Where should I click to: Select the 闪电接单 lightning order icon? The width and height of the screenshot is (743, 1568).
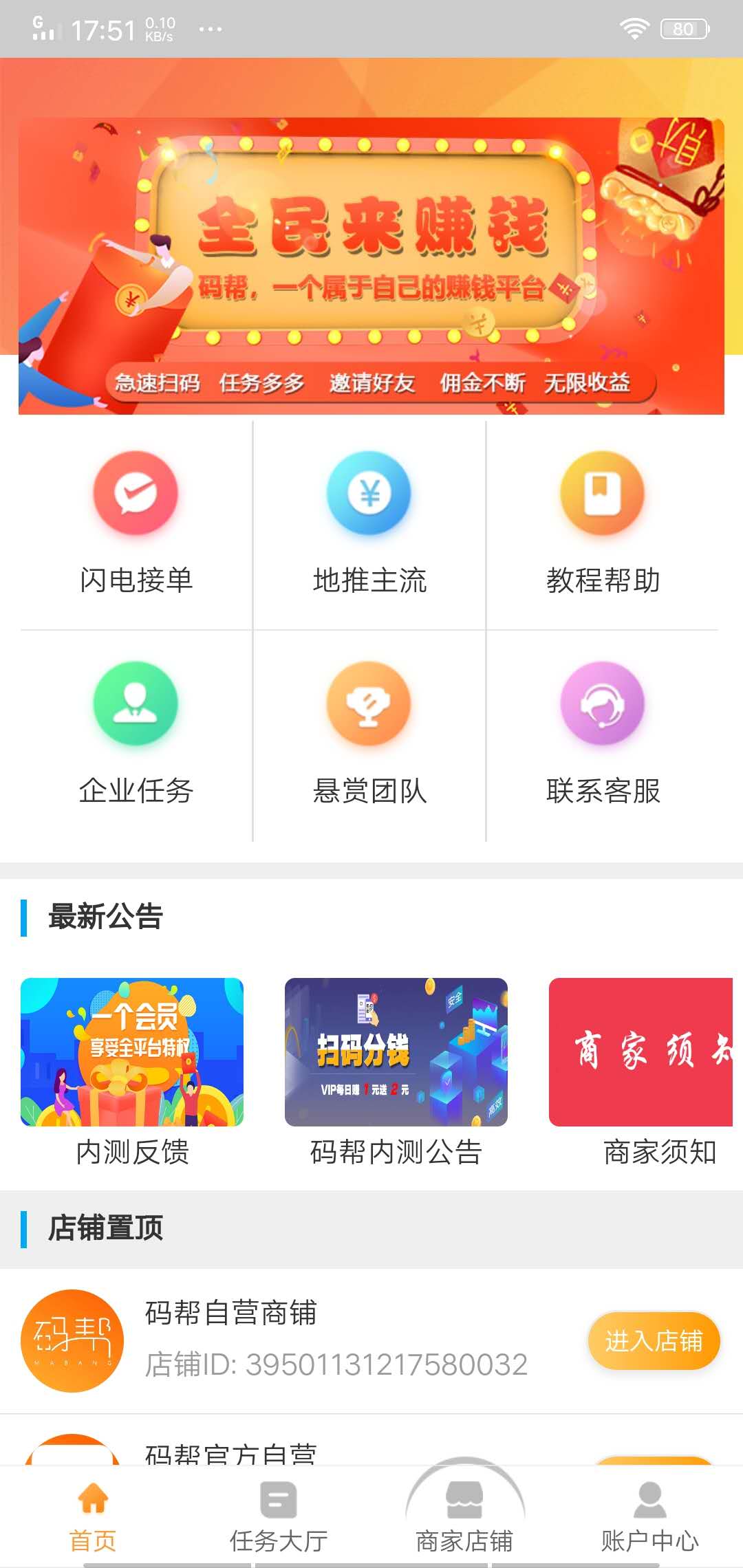(135, 492)
